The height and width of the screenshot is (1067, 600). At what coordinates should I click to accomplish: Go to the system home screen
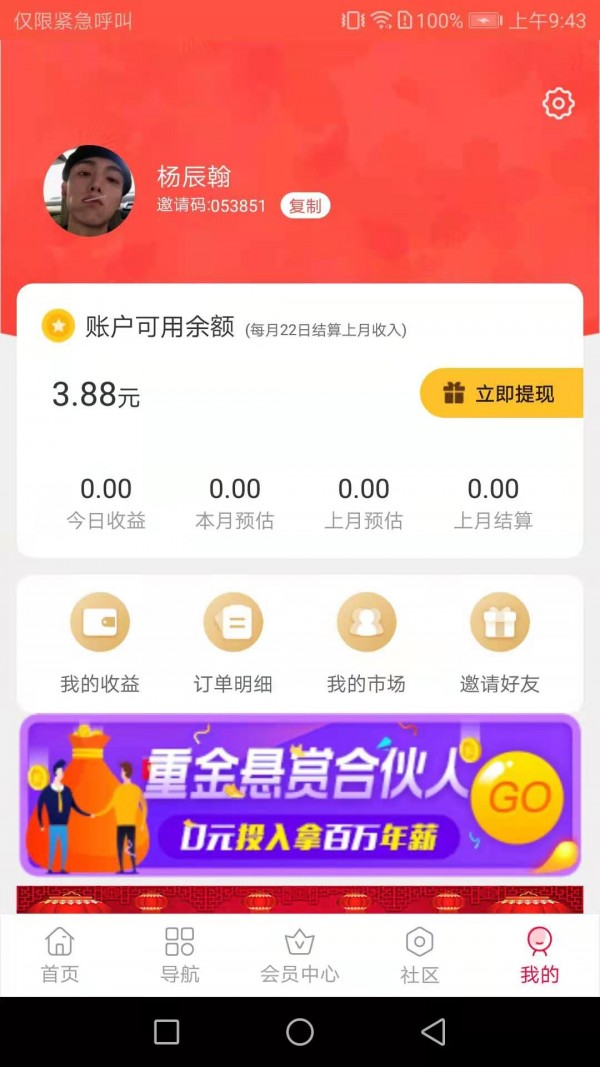[x=300, y=1032]
